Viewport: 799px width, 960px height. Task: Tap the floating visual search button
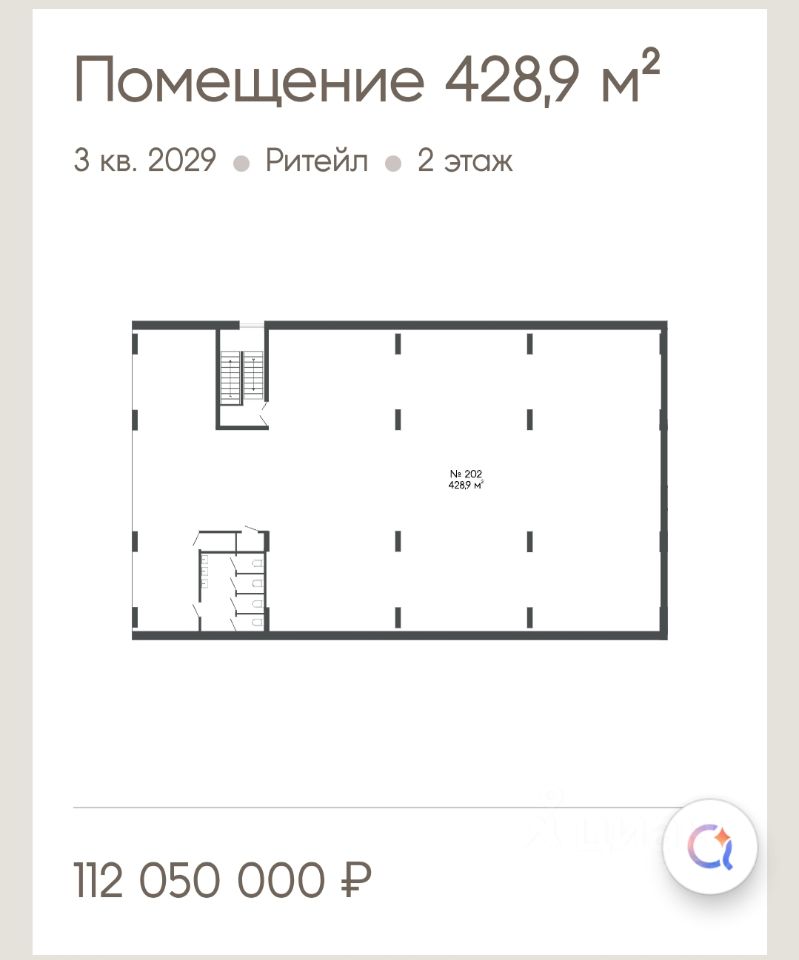point(711,847)
